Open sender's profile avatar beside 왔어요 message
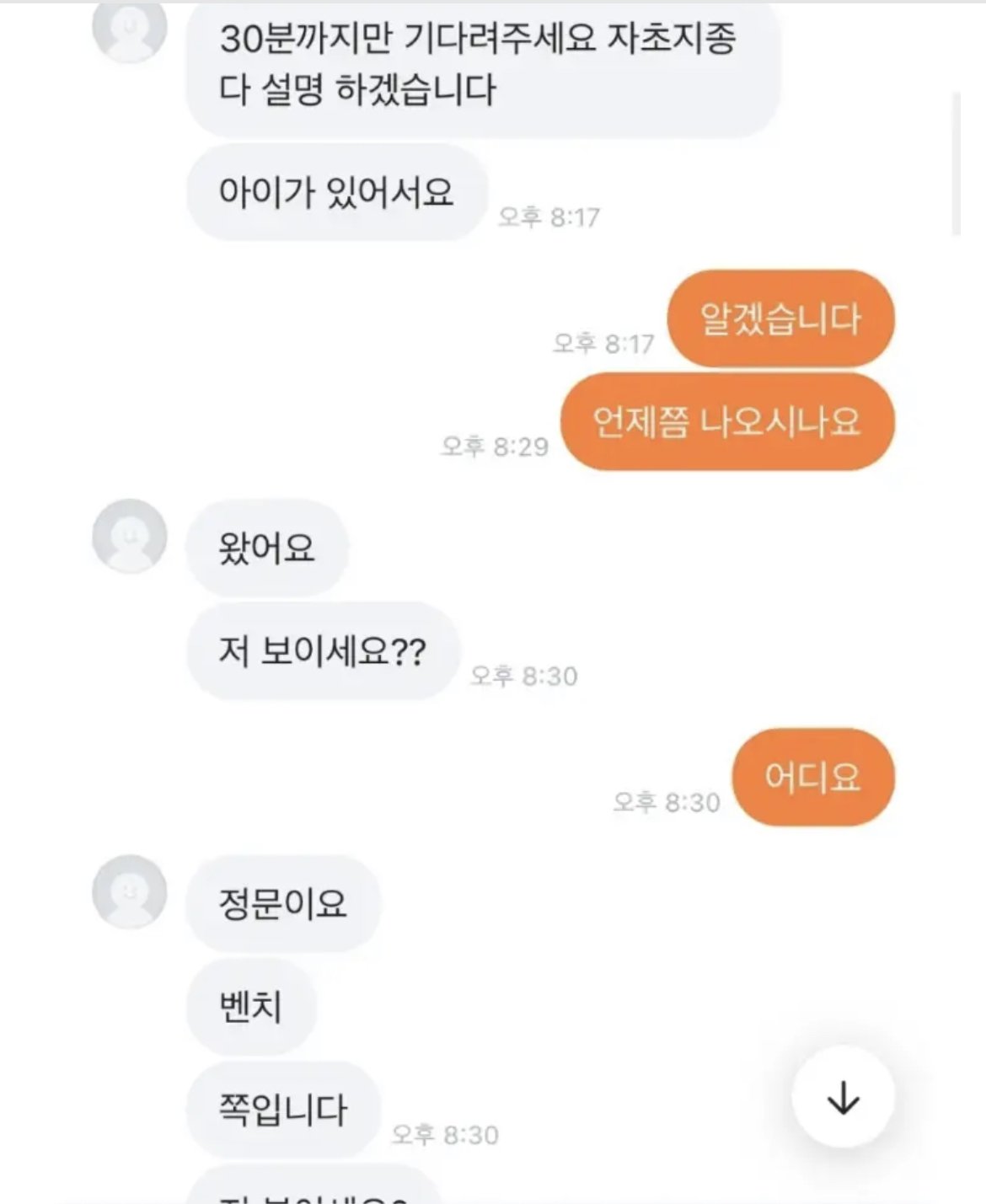Screen dimensions: 986x1204 pos(129,536)
